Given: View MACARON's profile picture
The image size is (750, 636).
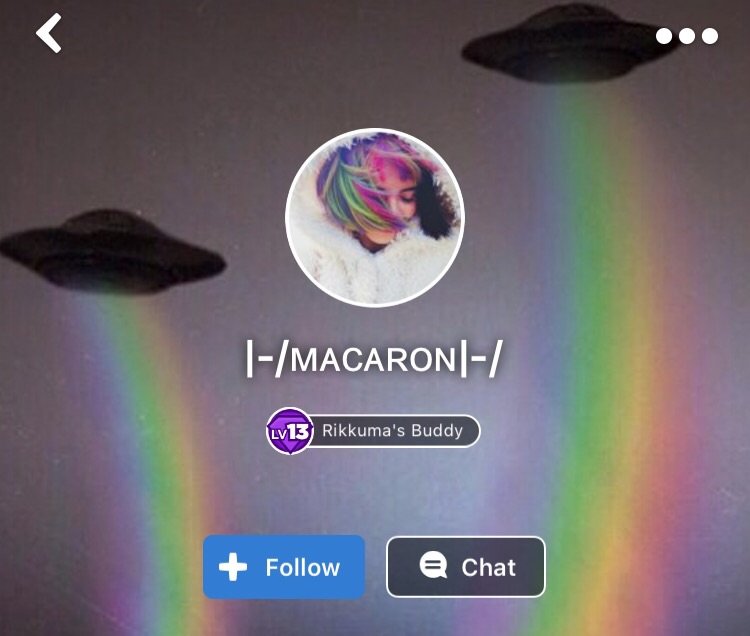Looking at the screenshot, I should (x=375, y=217).
